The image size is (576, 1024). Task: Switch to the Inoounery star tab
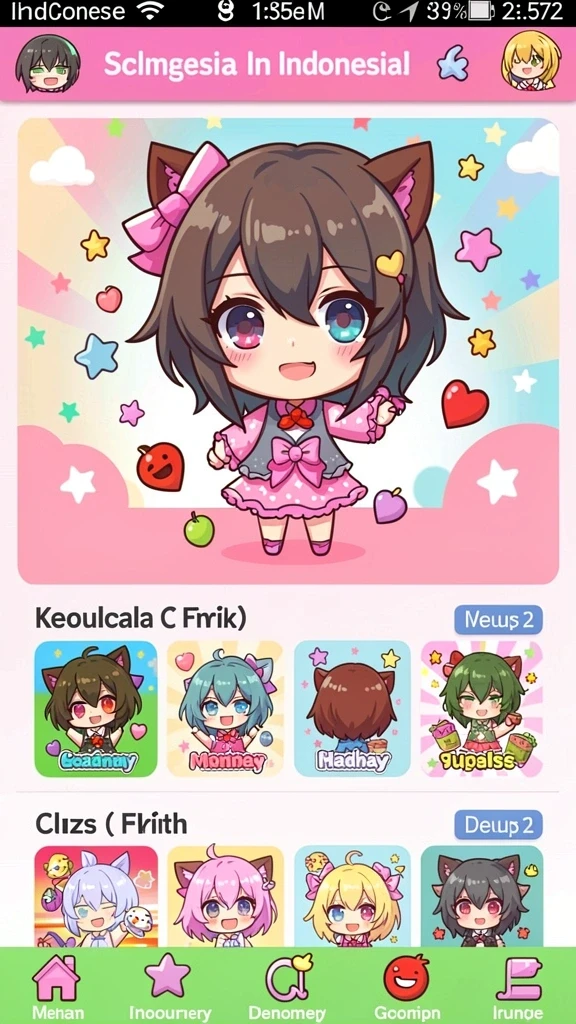pyautogui.click(x=170, y=987)
